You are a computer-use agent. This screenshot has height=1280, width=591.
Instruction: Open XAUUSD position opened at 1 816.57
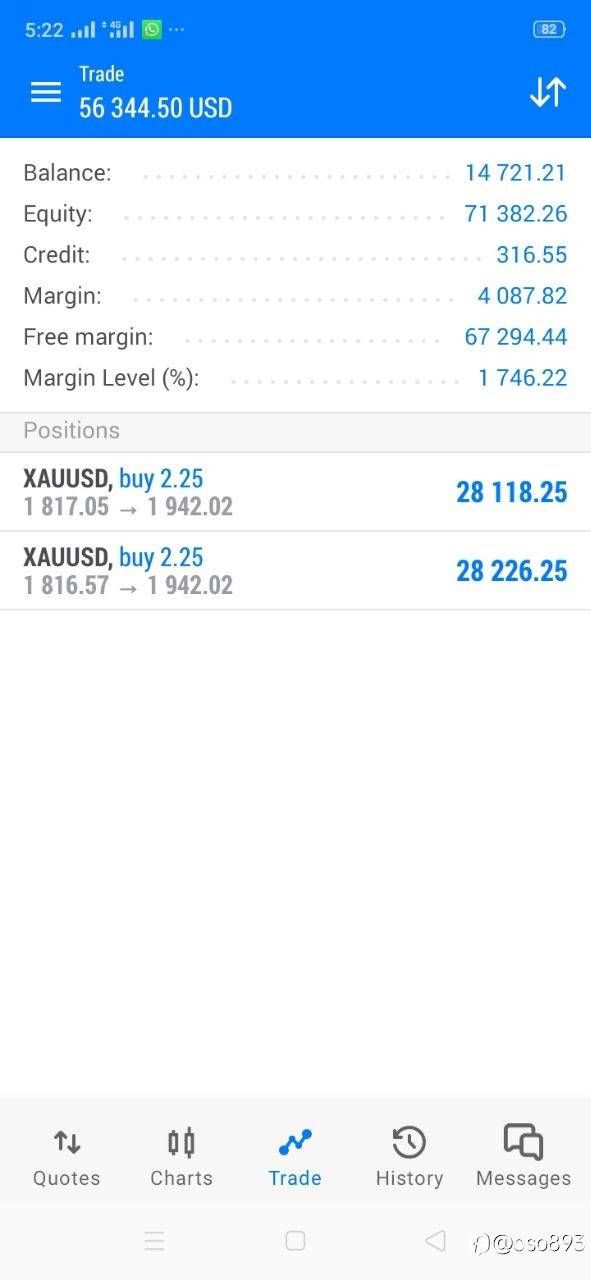click(x=295, y=571)
